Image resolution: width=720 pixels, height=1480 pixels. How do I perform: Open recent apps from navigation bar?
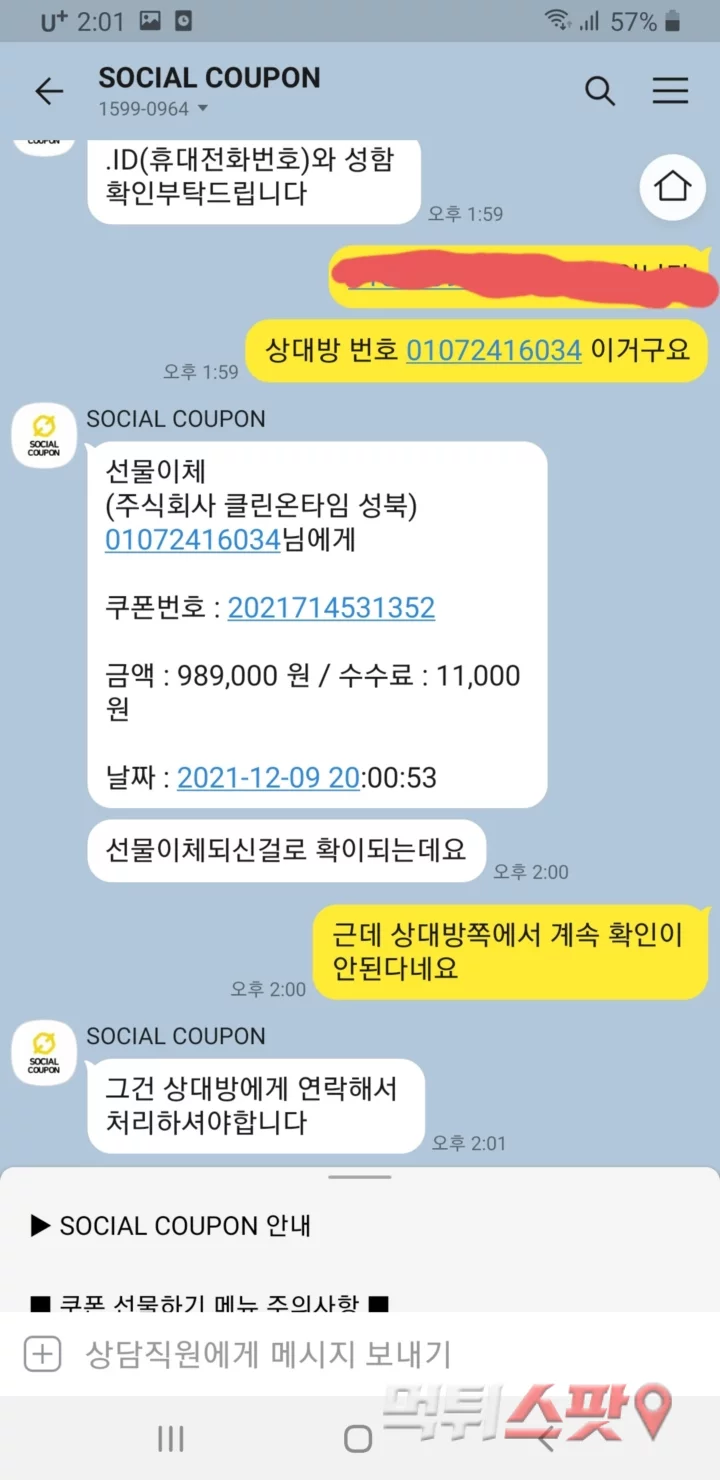171,1438
